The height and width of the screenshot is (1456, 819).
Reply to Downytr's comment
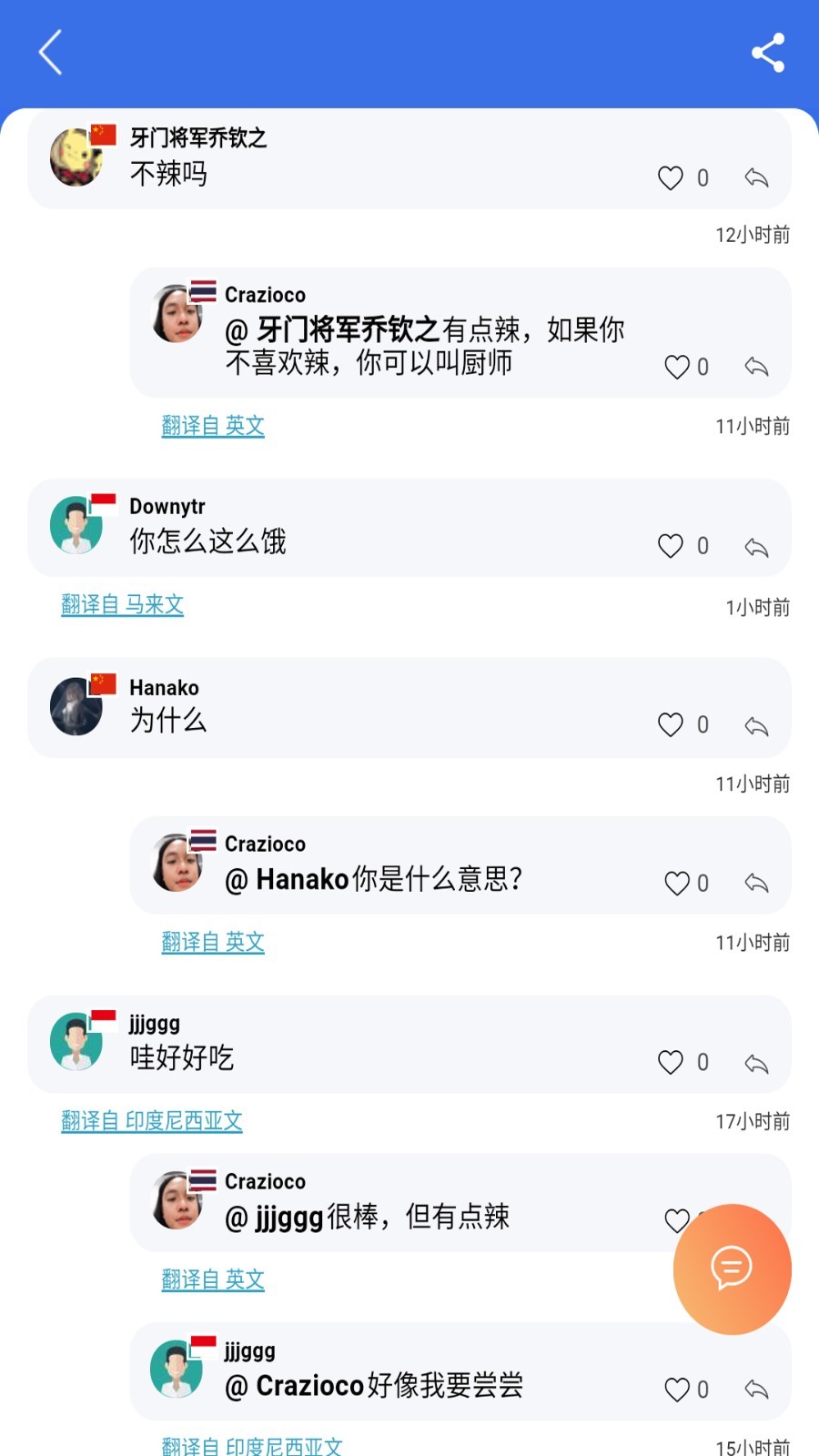click(756, 547)
